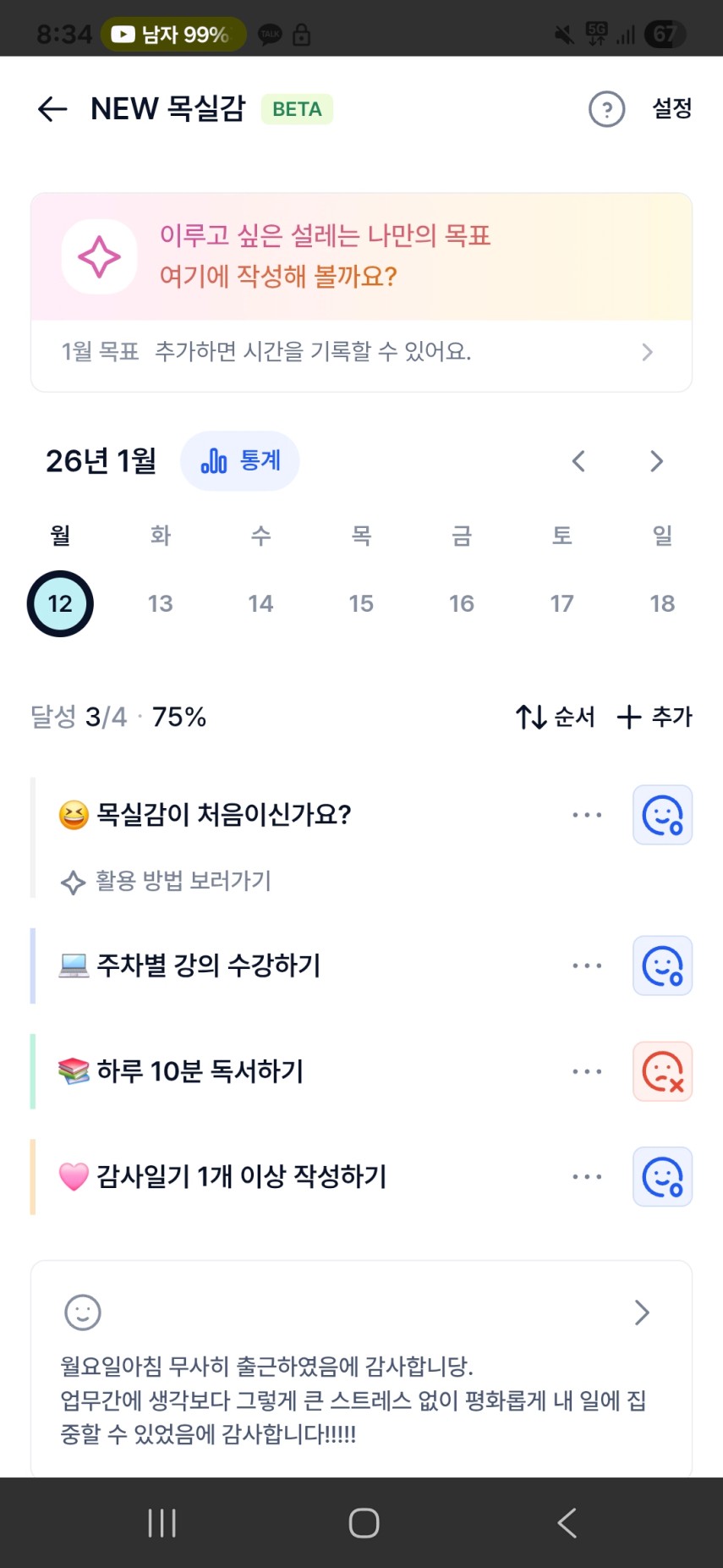Open the 나만의 목표 goal writing card

[361, 257]
